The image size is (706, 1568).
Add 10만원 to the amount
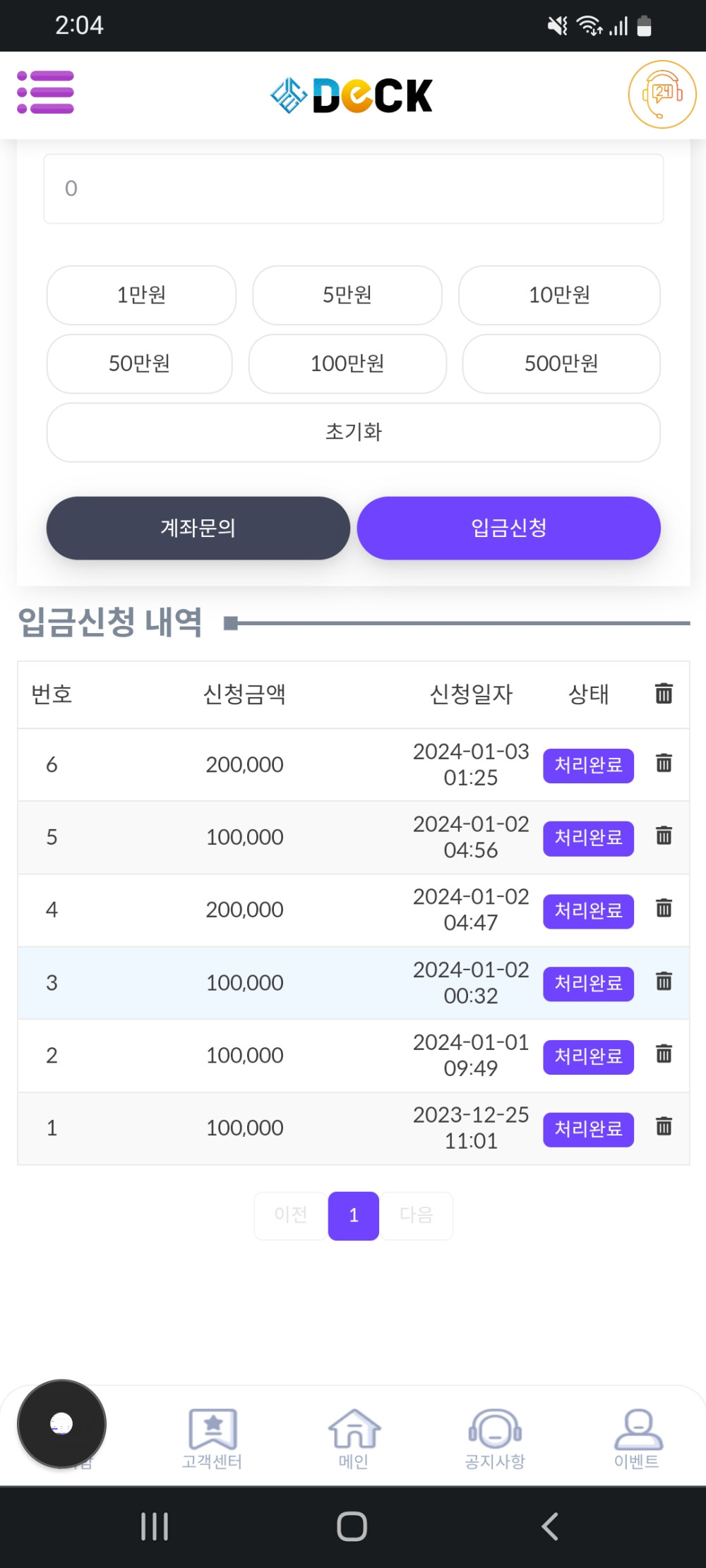click(x=559, y=295)
